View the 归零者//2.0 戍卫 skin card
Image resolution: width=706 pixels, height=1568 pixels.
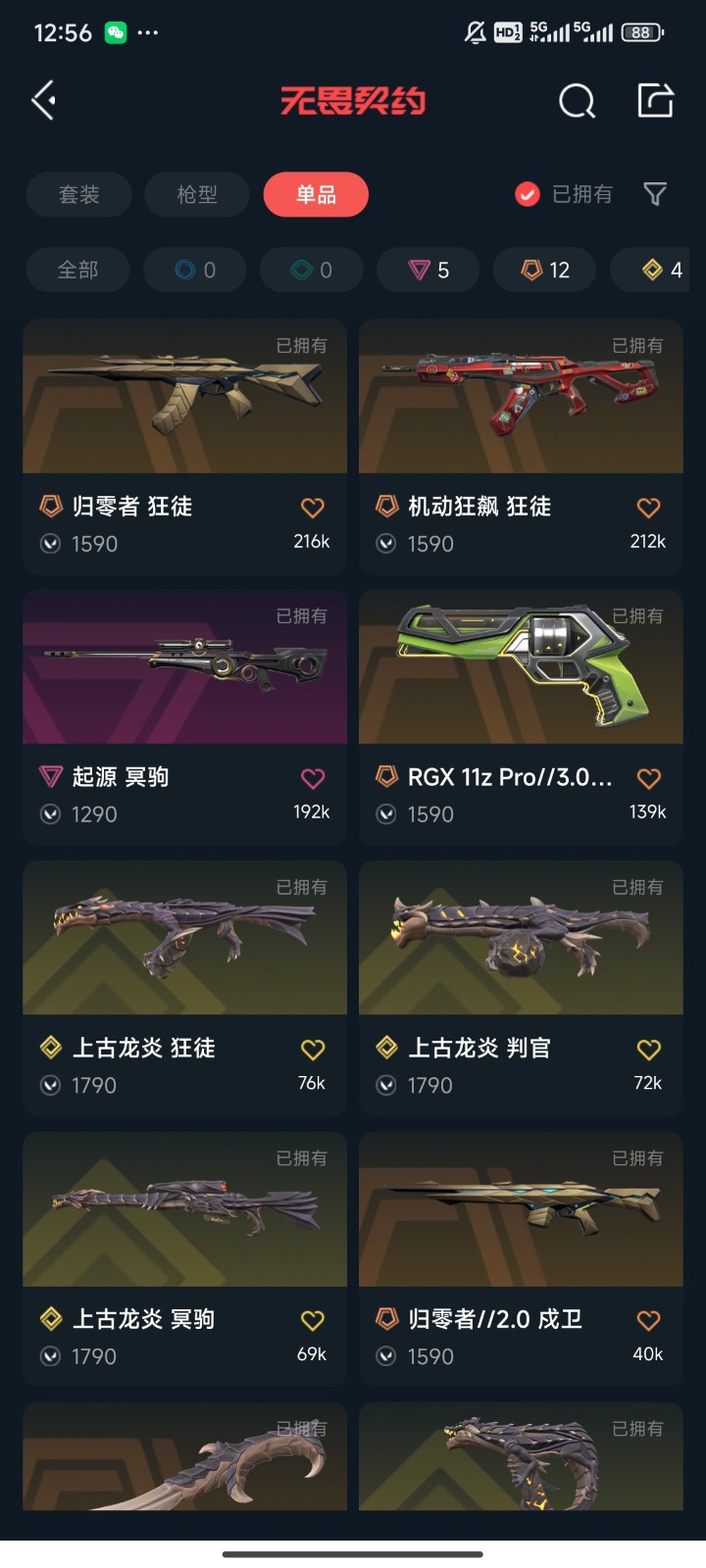click(521, 1259)
